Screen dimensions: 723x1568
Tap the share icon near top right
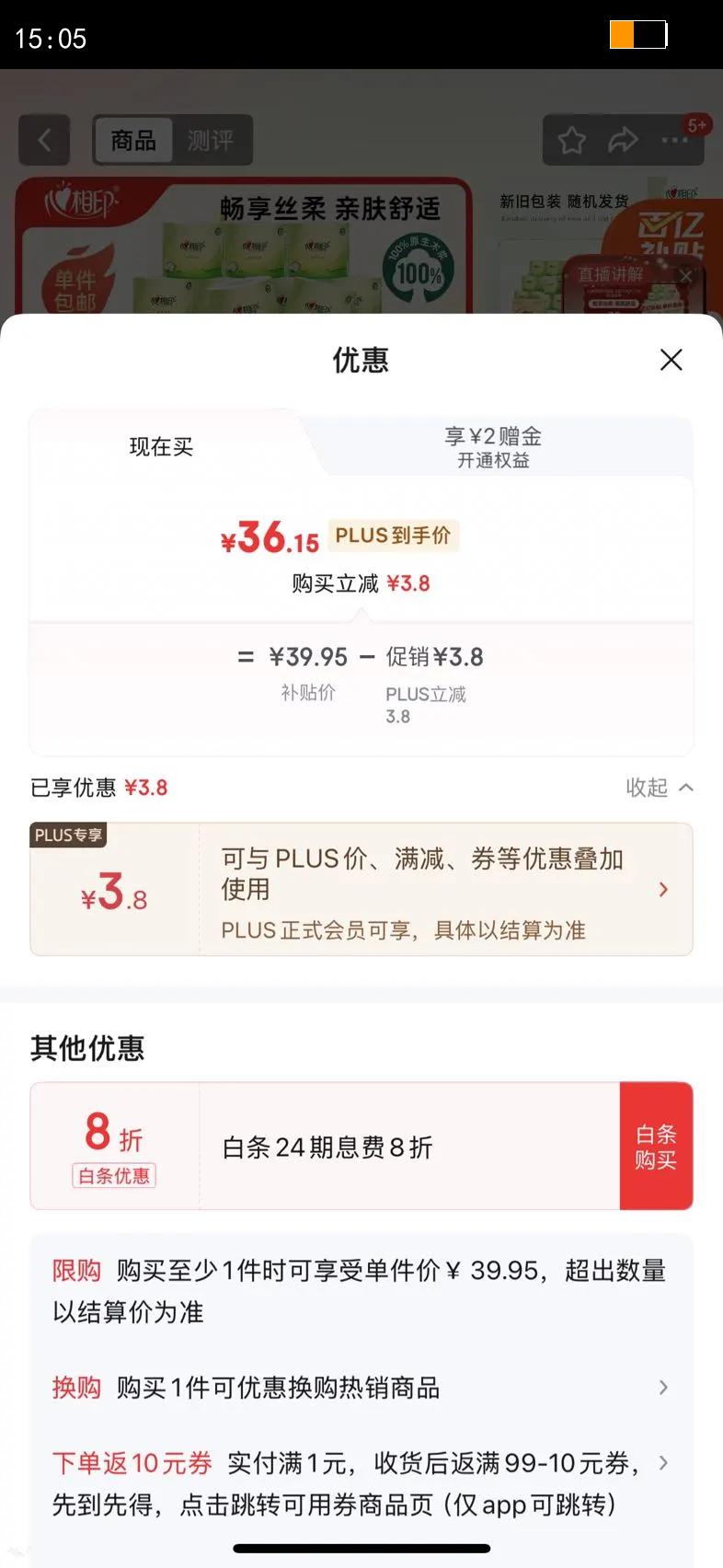[625, 140]
